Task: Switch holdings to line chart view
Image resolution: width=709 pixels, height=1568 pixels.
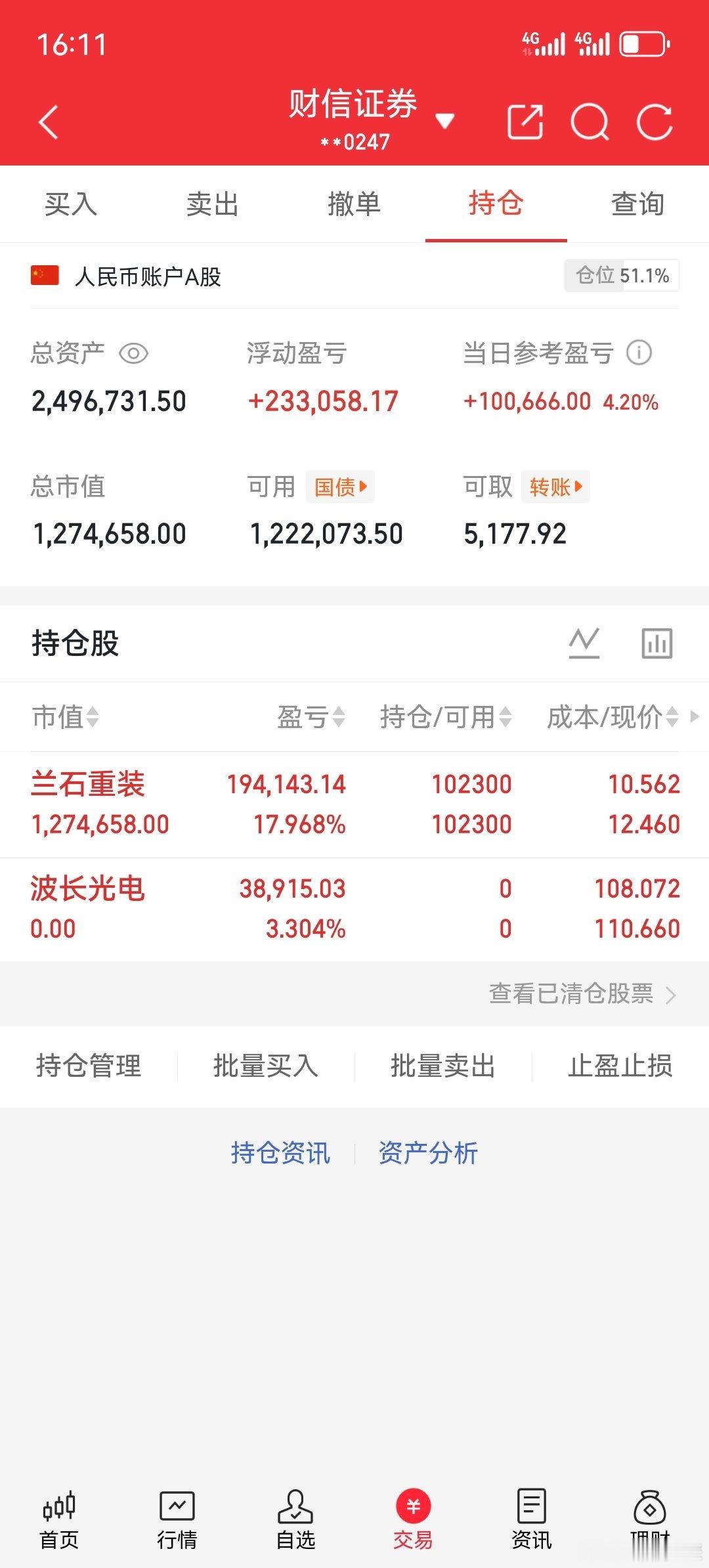Action: pos(584,643)
